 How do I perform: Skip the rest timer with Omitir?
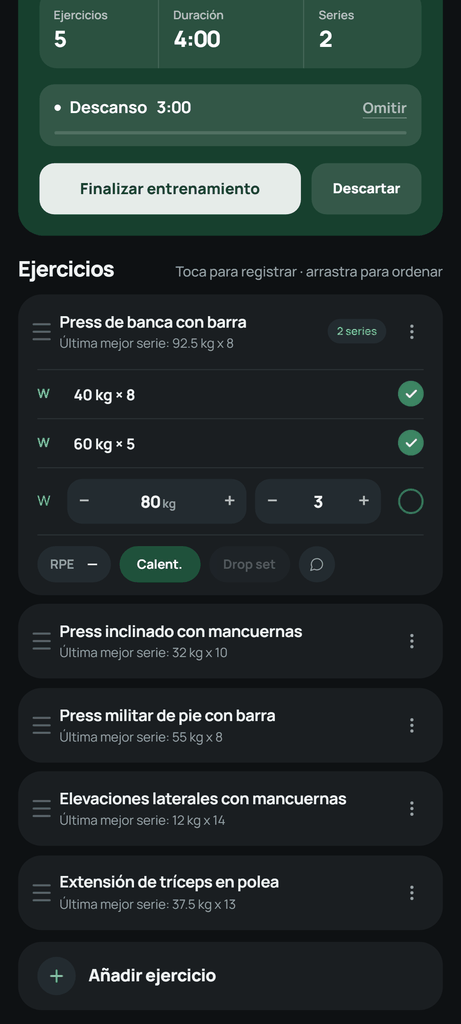coord(385,108)
